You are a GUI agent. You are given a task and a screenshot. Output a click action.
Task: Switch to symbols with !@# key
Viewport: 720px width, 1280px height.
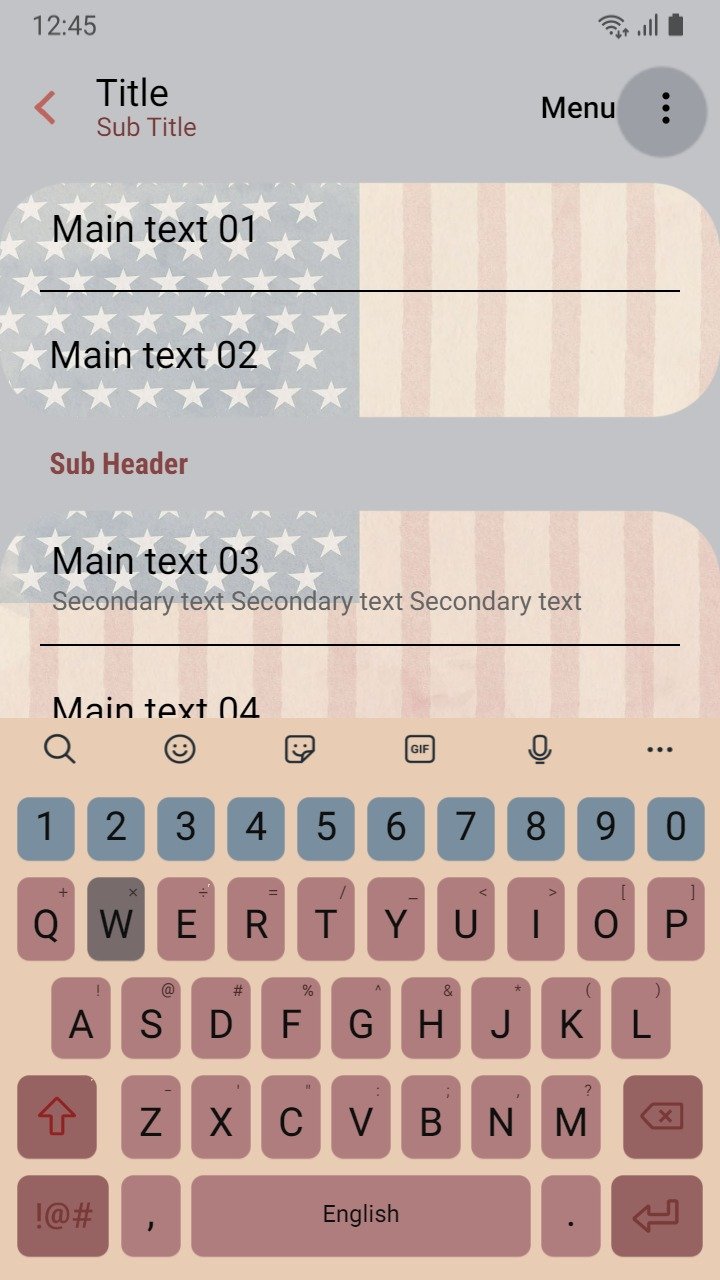(63, 1215)
